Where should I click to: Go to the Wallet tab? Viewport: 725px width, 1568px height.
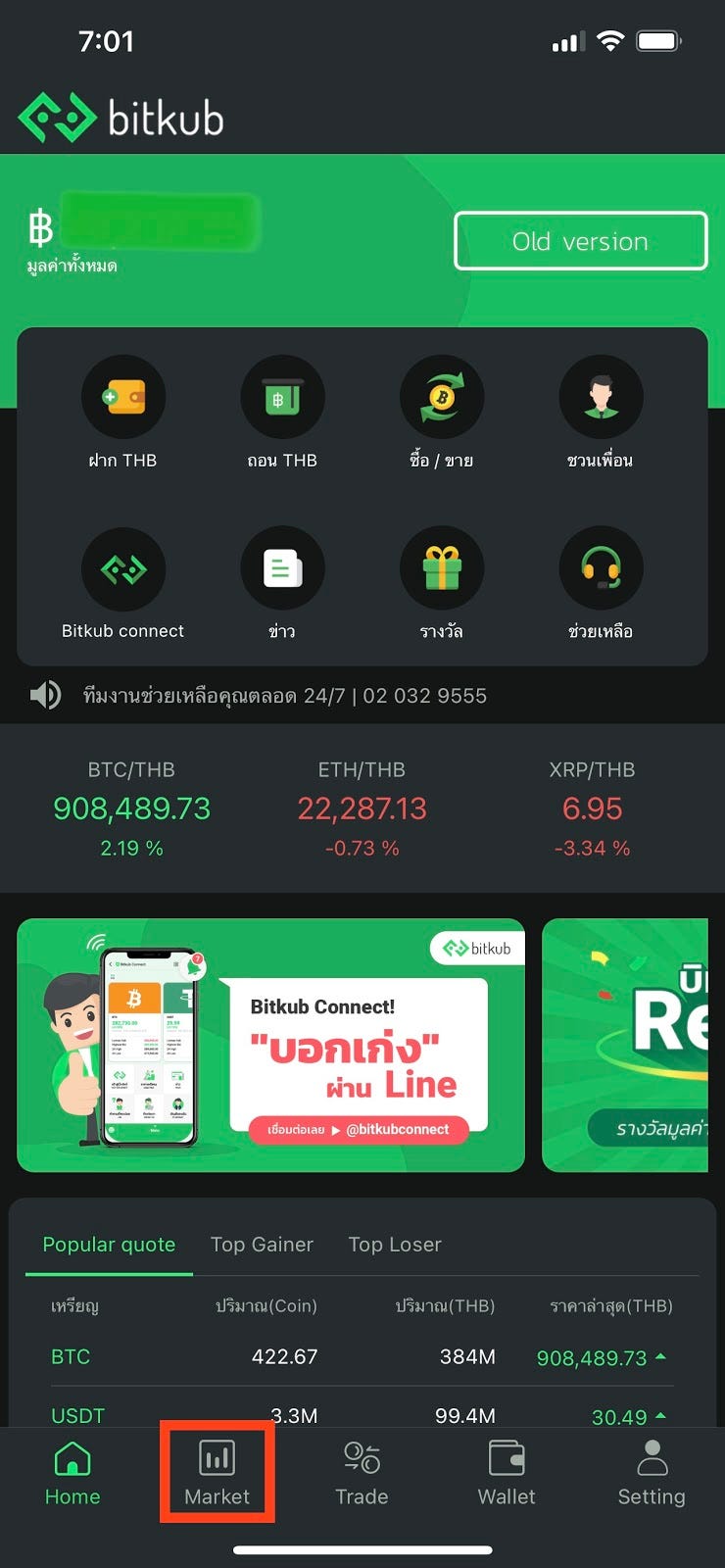pos(507,1473)
